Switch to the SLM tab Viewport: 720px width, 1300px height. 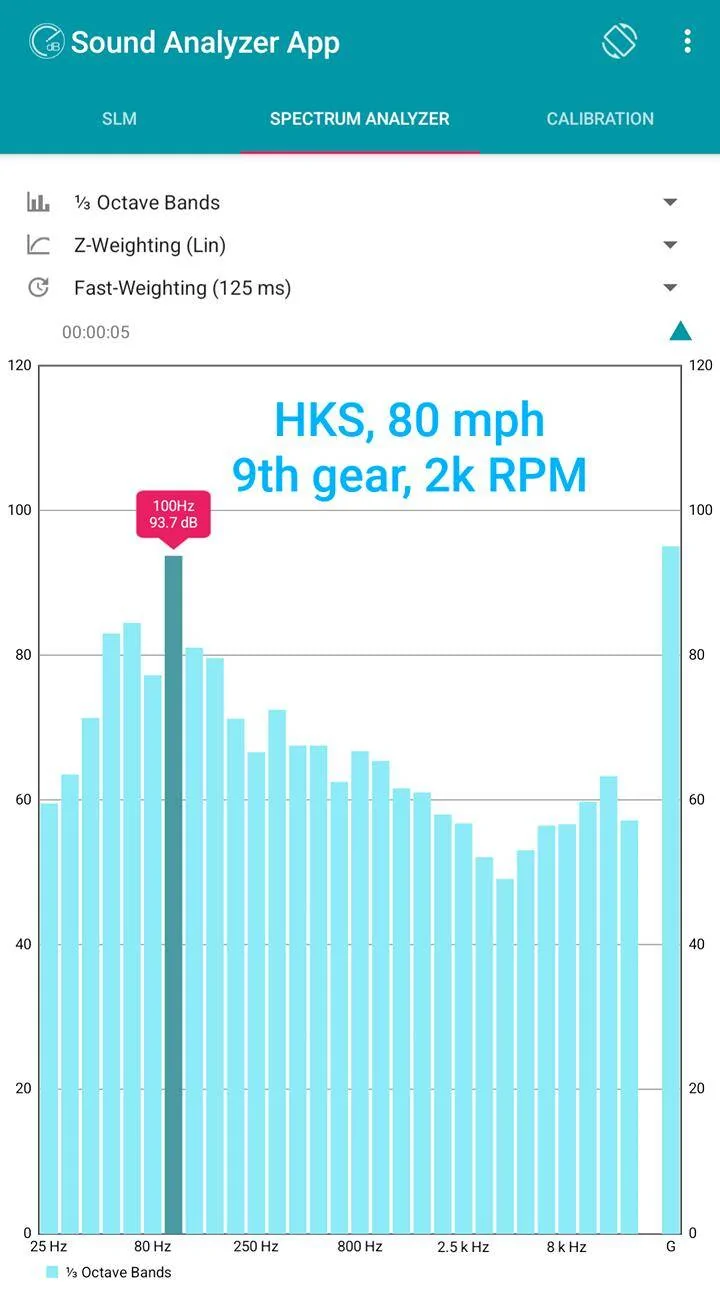[x=119, y=118]
